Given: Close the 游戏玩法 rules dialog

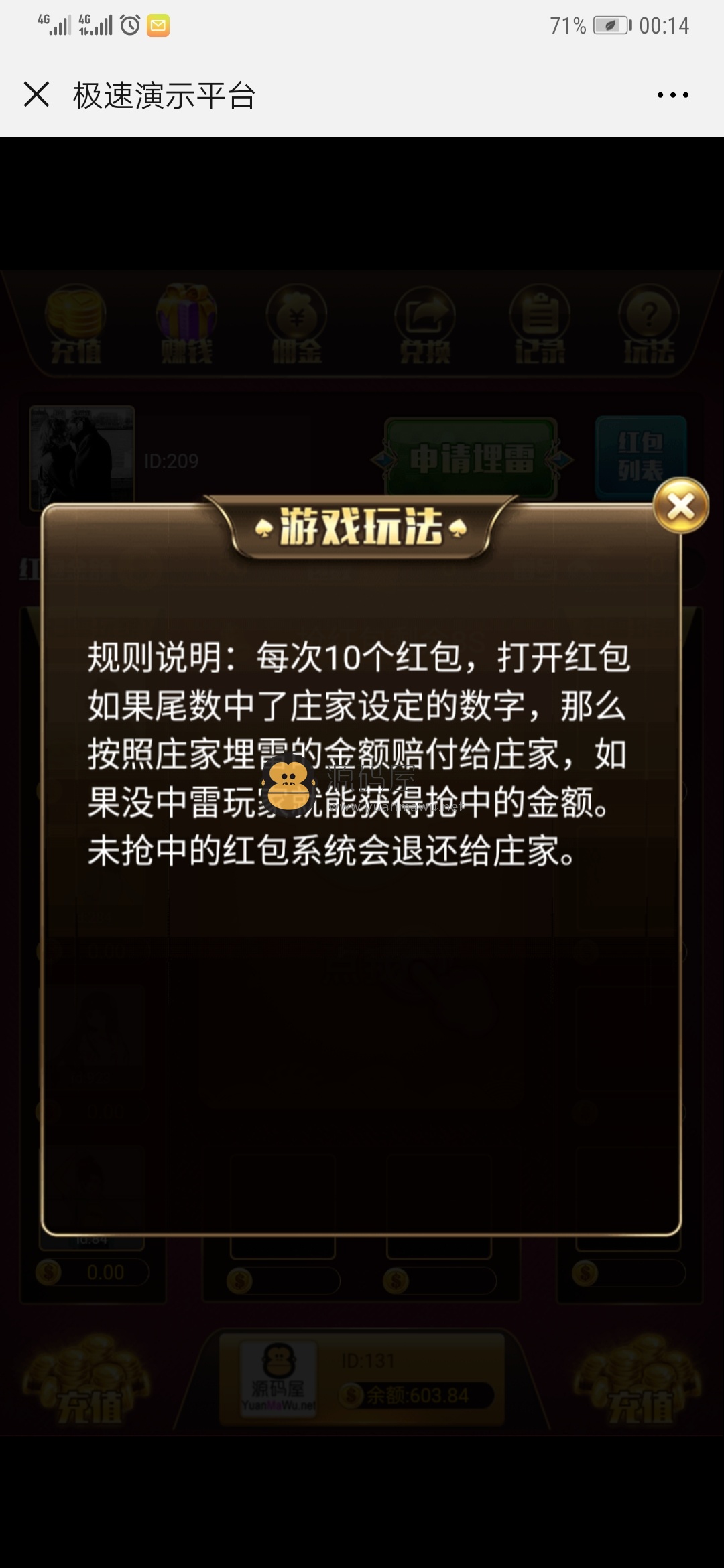Looking at the screenshot, I should tap(681, 506).
